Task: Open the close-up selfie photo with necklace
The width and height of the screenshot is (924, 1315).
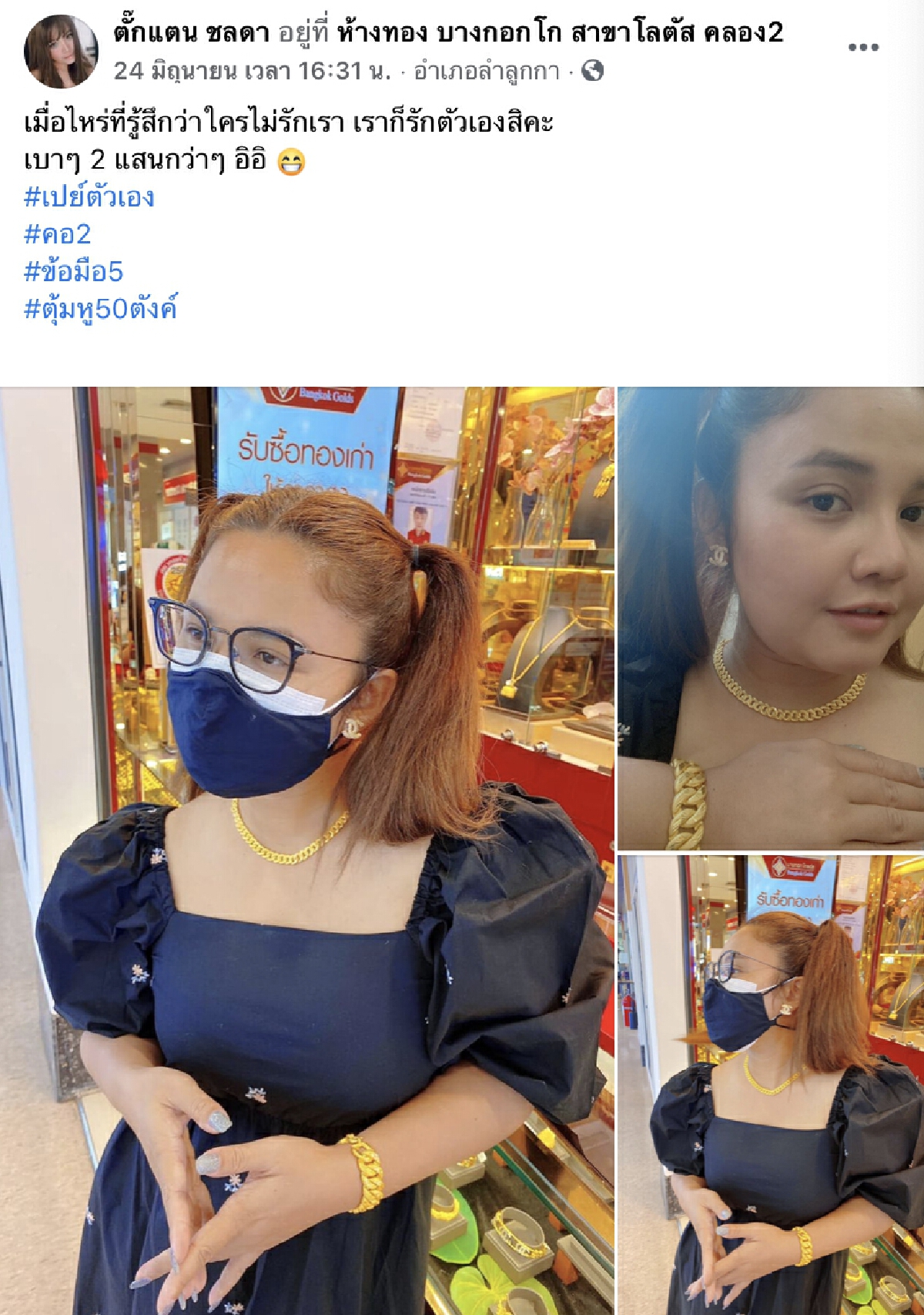Action: [x=770, y=618]
